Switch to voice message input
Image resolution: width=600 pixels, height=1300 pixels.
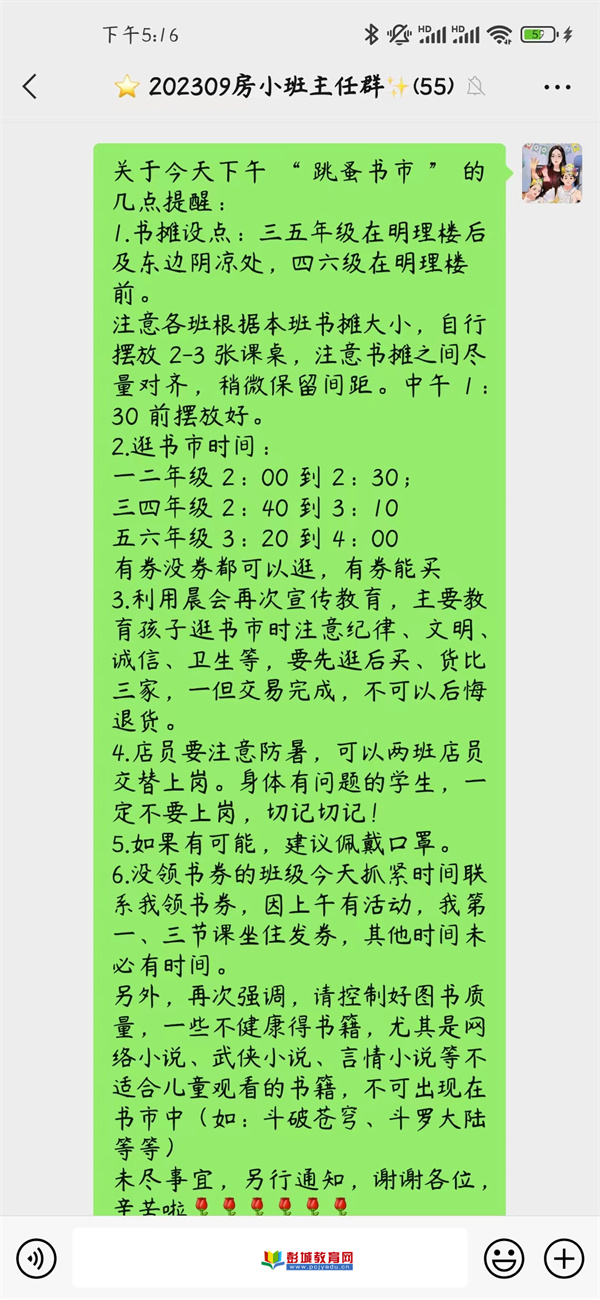pyautogui.click(x=37, y=1257)
